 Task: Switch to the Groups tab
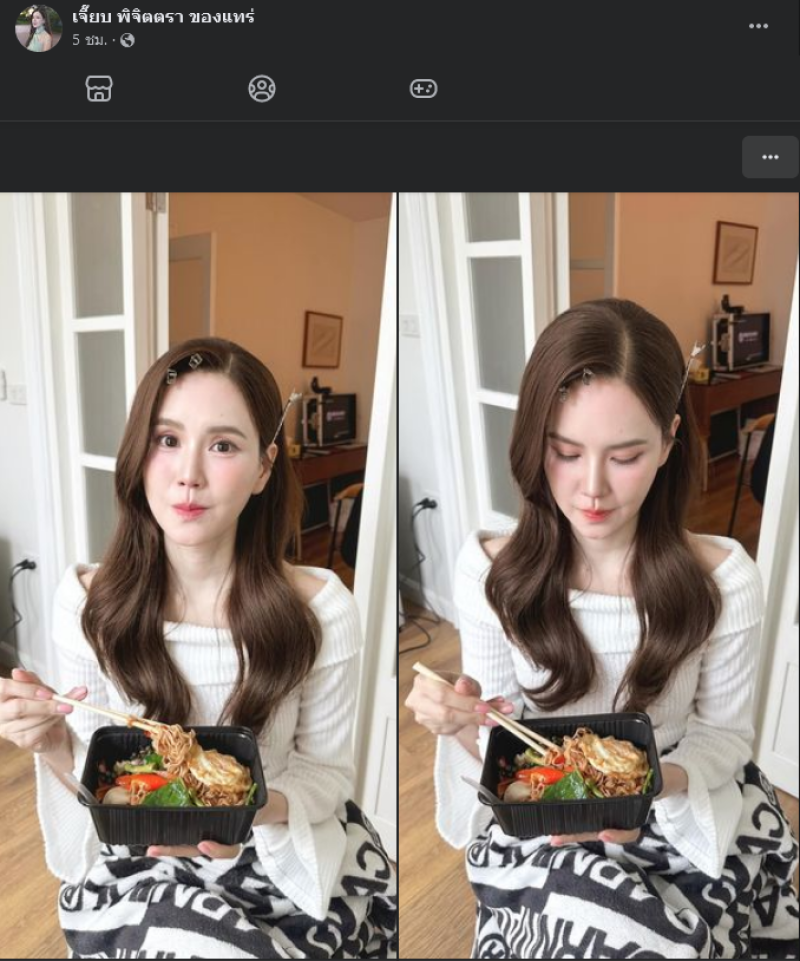(x=262, y=89)
